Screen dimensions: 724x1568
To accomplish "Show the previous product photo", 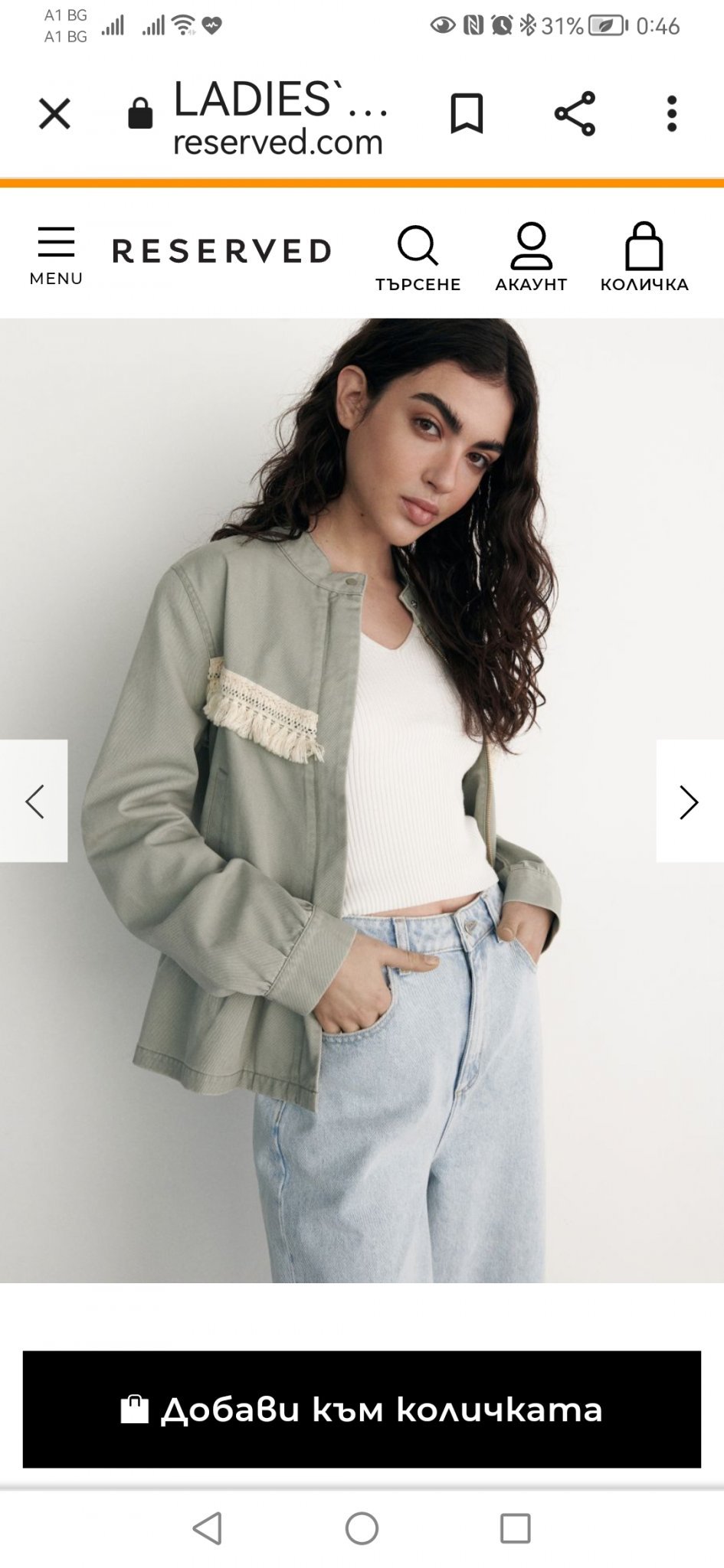I will (34, 801).
